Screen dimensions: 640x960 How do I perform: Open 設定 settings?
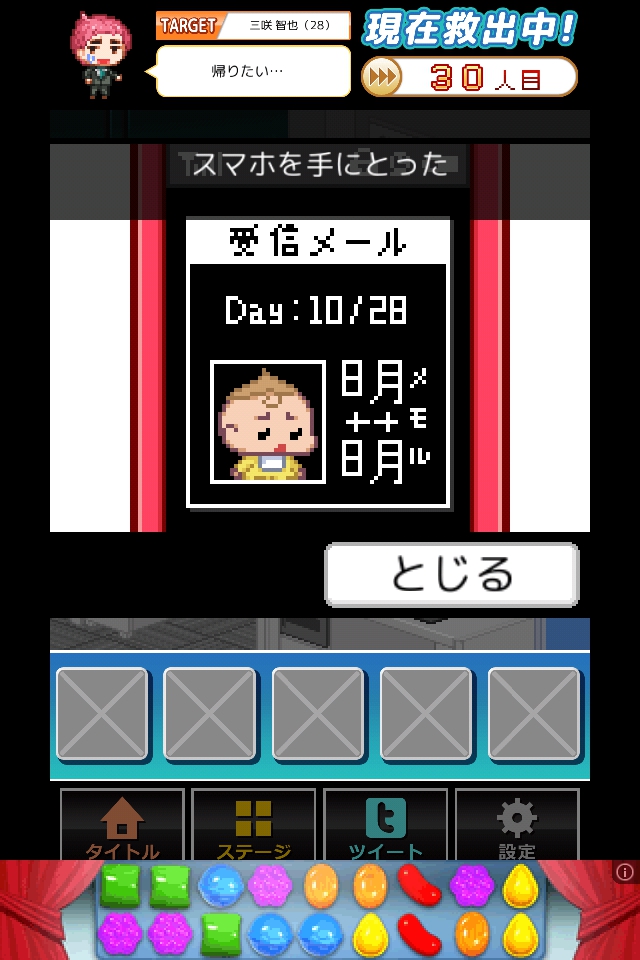coord(516,825)
